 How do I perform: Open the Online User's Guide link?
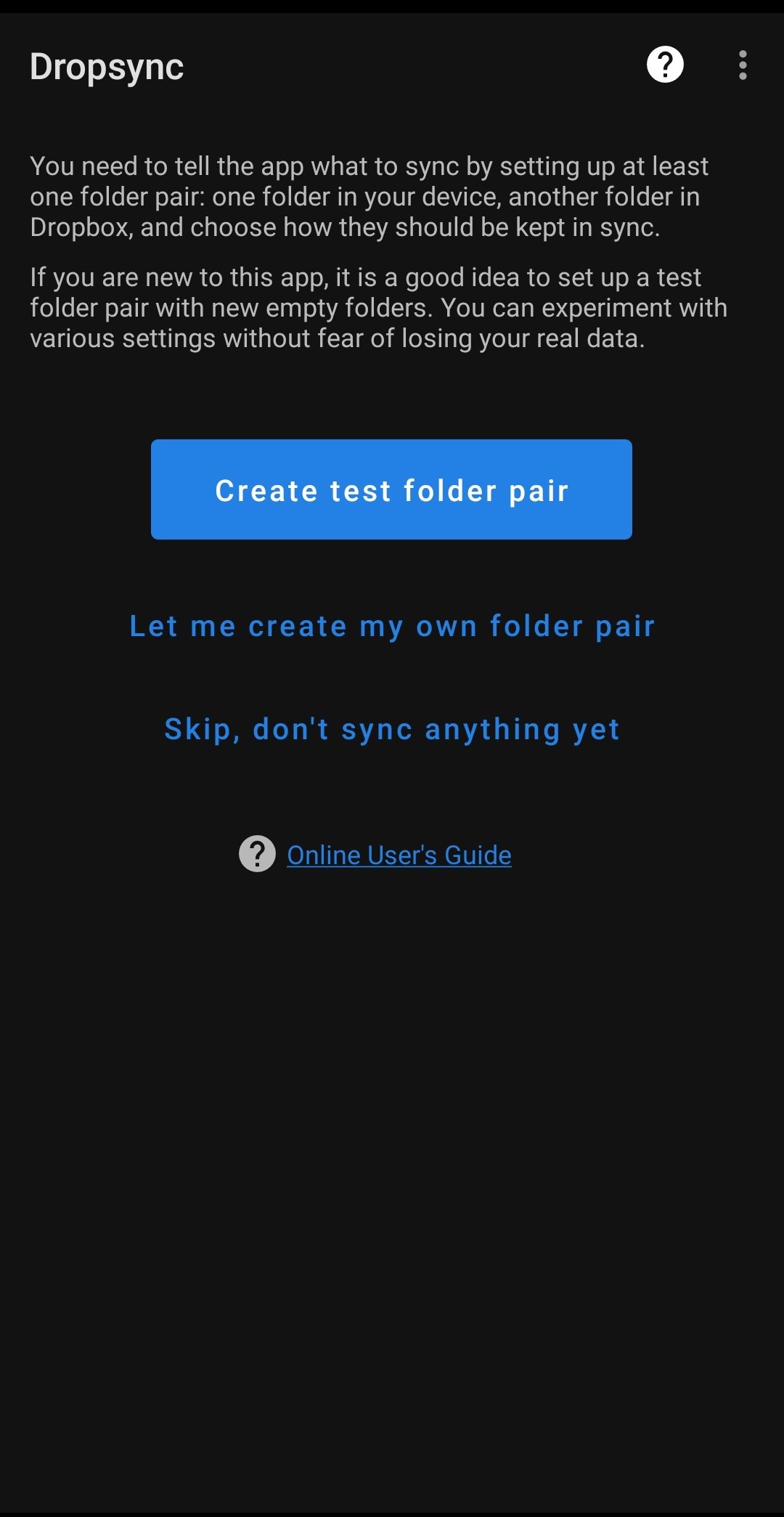[x=399, y=855]
